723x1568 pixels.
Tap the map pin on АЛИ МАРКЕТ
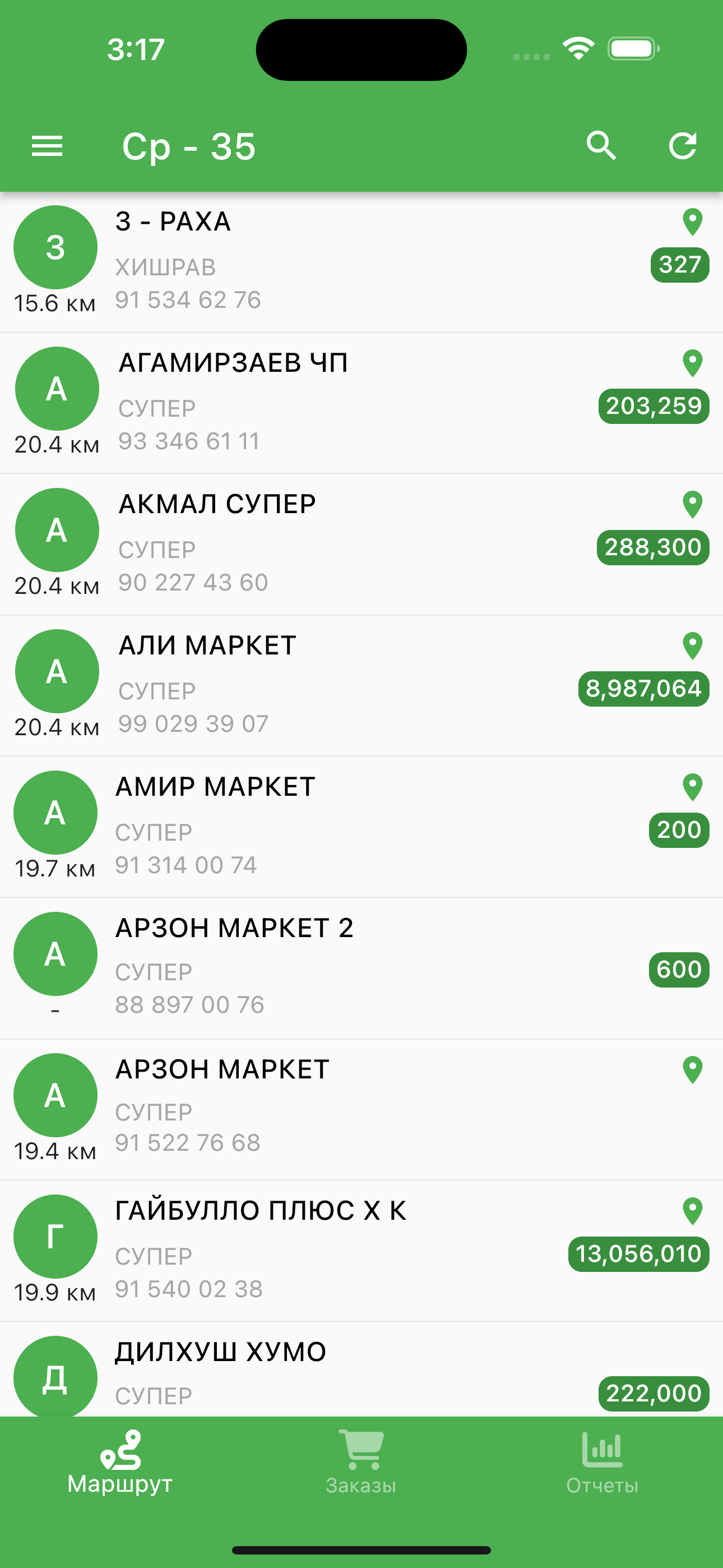coord(693,646)
